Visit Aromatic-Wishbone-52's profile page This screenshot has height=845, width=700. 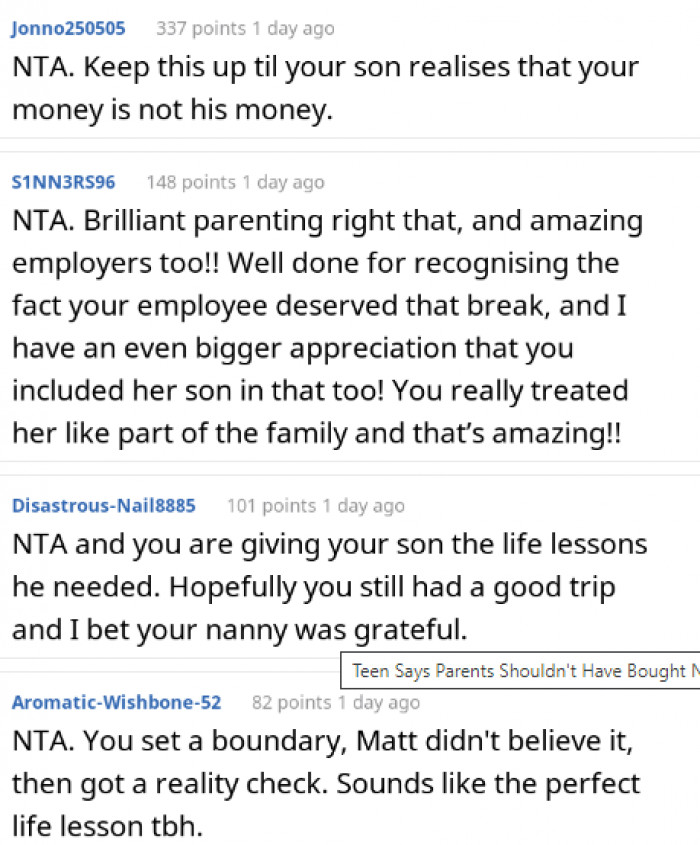pyautogui.click(x=116, y=703)
